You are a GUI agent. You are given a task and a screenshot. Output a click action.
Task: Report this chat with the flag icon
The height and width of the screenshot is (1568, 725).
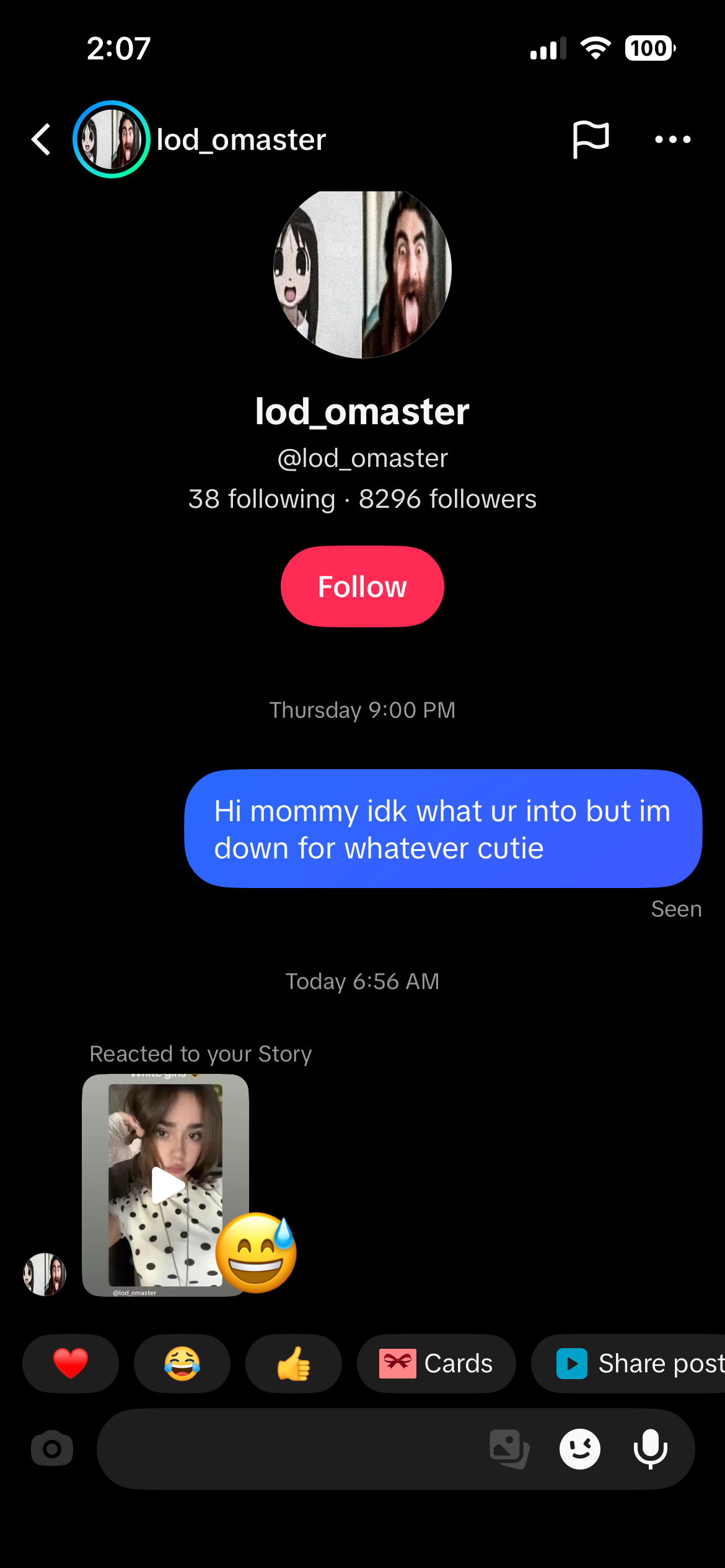click(591, 139)
